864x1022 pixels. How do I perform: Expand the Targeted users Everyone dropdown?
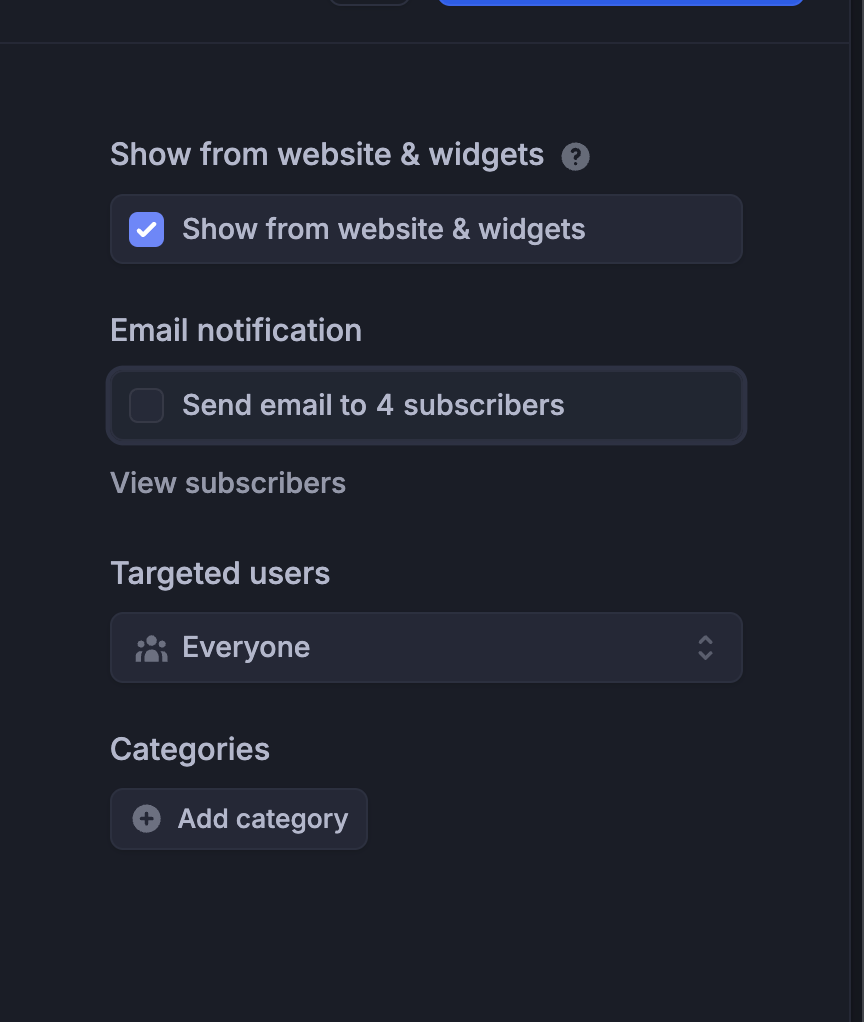[x=426, y=647]
